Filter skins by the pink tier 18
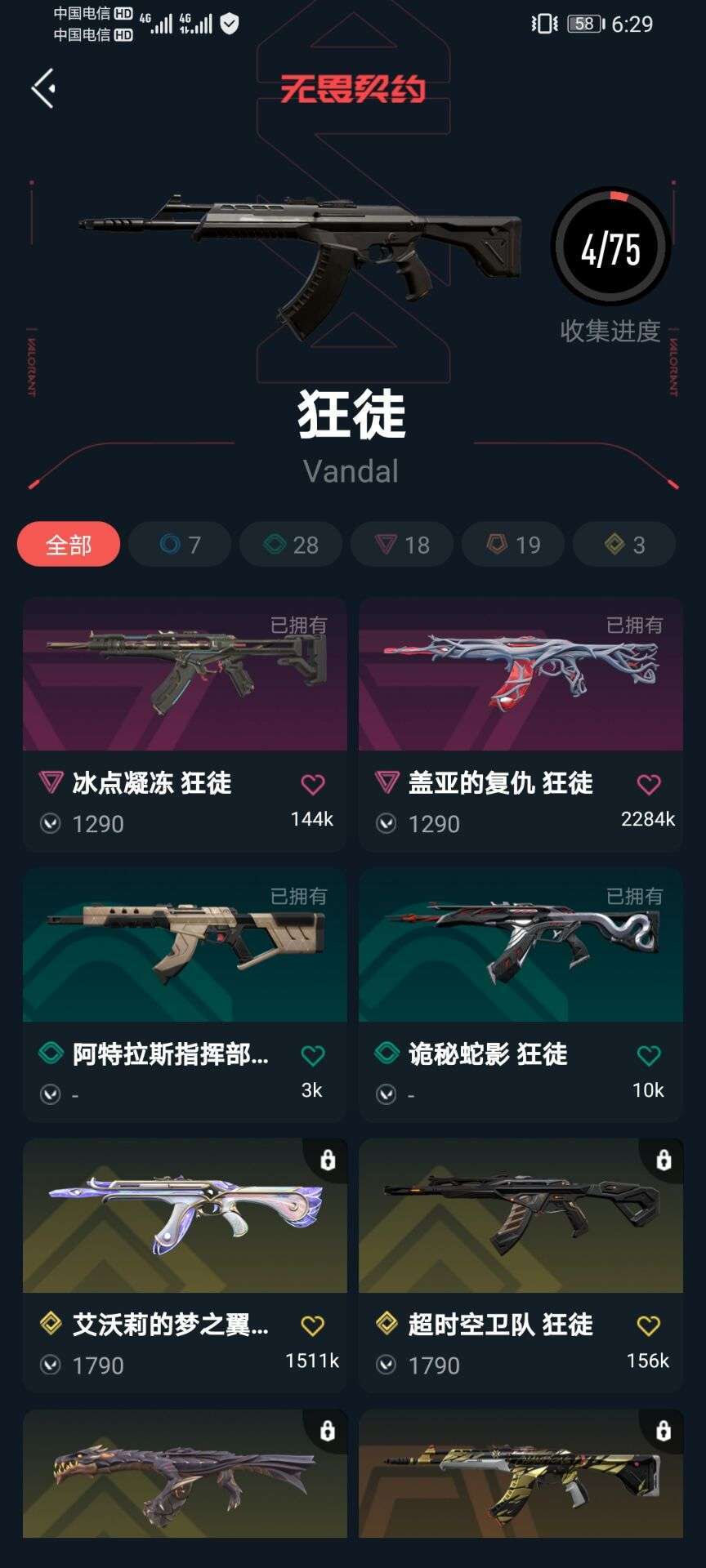The image size is (706, 1568). pyautogui.click(x=402, y=544)
